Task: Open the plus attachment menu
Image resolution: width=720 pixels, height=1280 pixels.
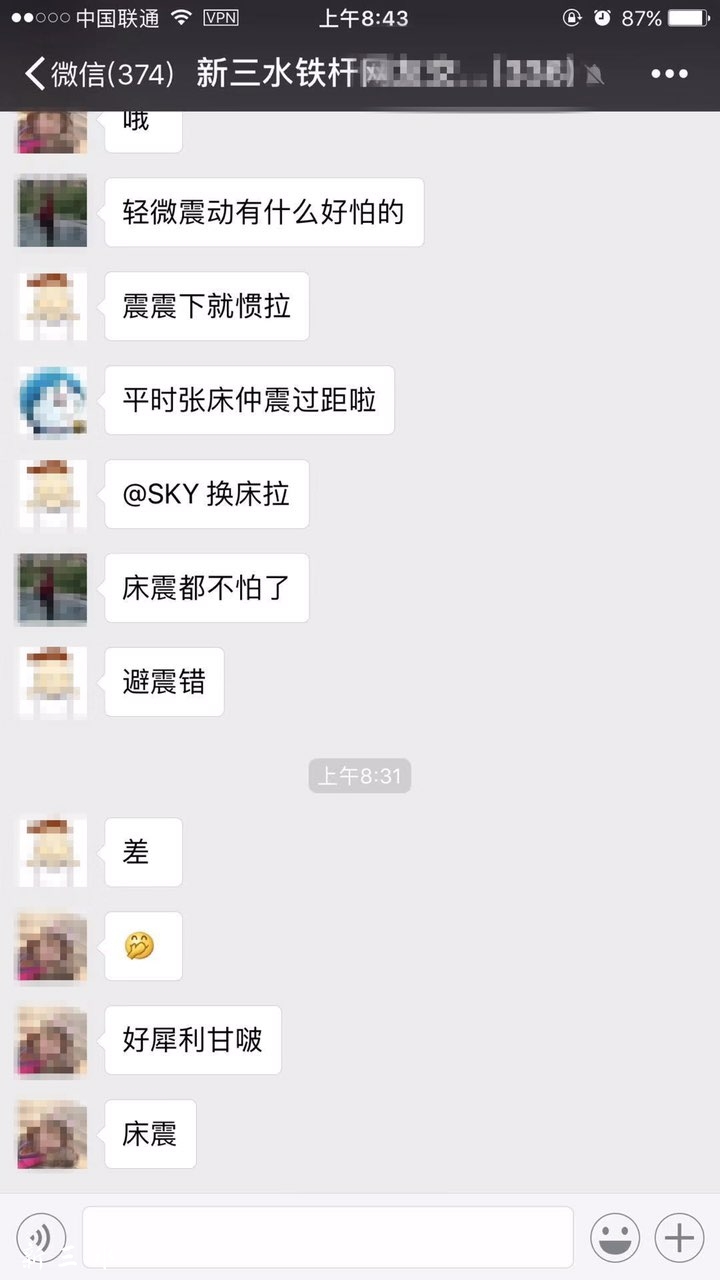Action: tap(679, 1237)
